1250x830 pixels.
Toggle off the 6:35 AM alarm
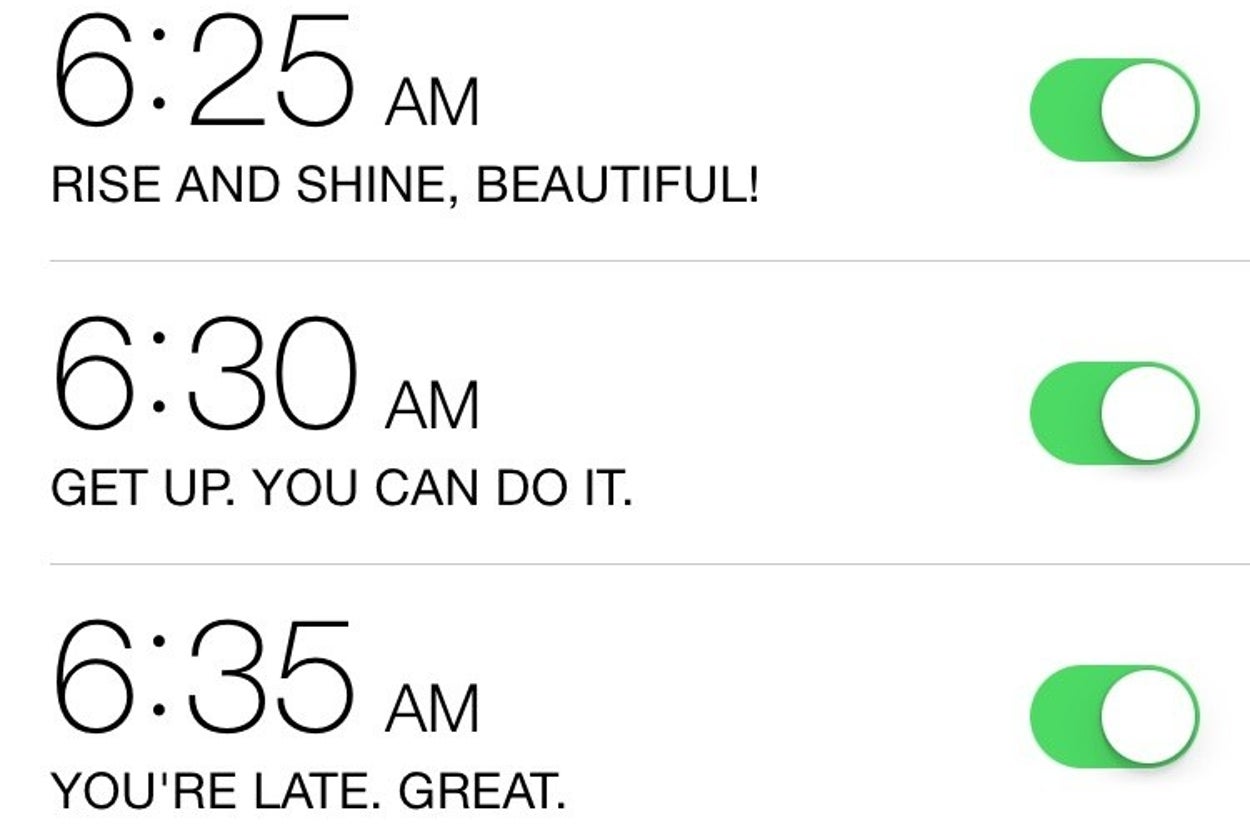1114,716
